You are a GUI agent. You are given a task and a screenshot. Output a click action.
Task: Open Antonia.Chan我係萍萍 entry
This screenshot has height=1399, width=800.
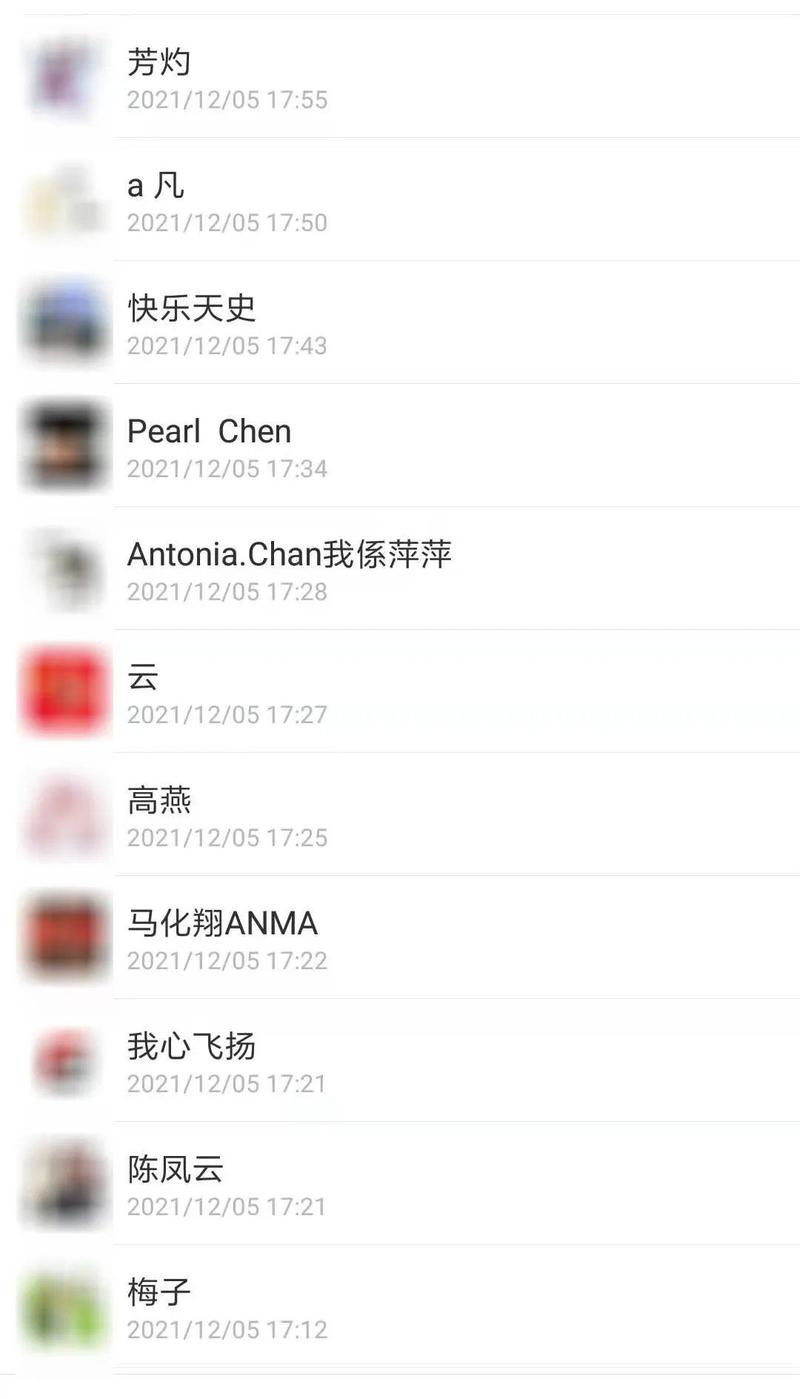click(400, 569)
